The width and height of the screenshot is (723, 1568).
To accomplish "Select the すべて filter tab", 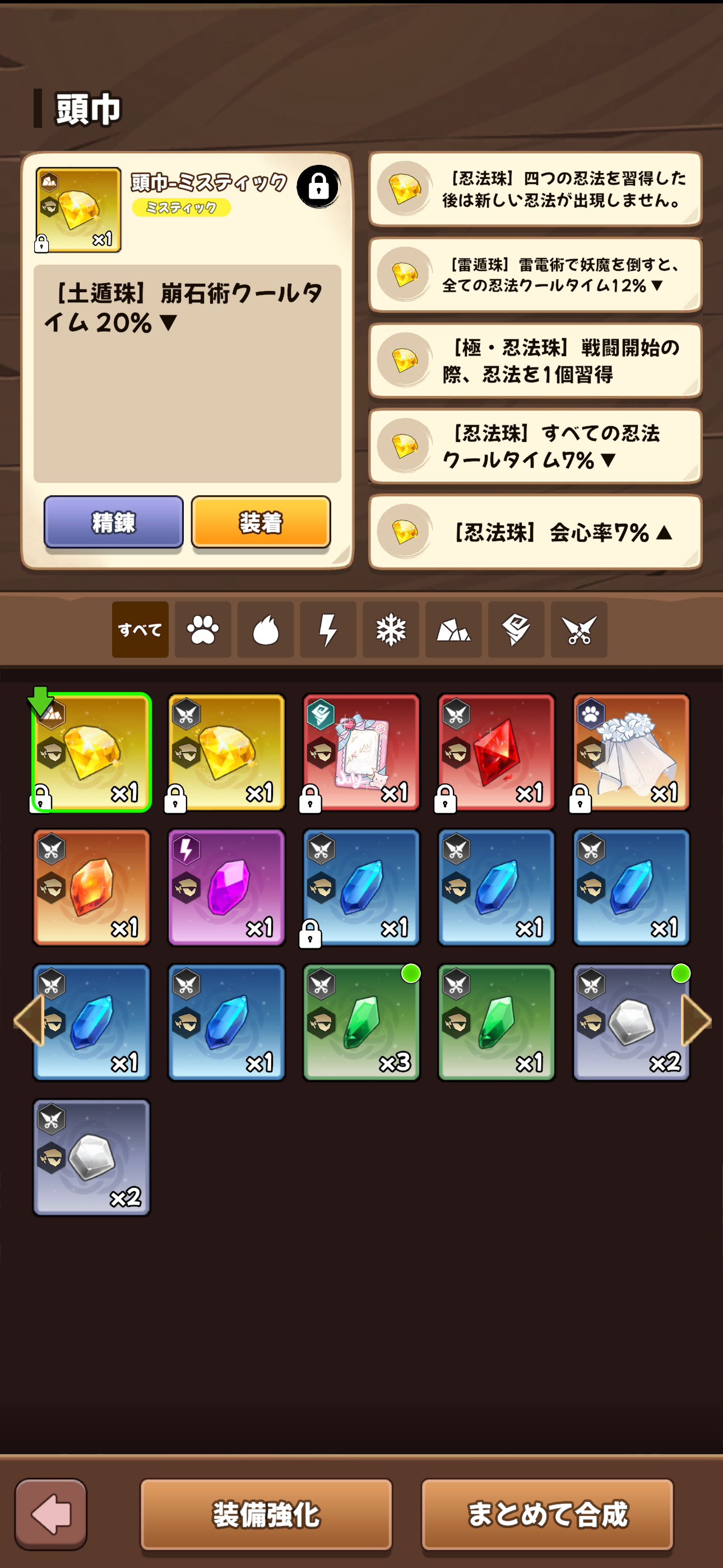I will coord(140,629).
